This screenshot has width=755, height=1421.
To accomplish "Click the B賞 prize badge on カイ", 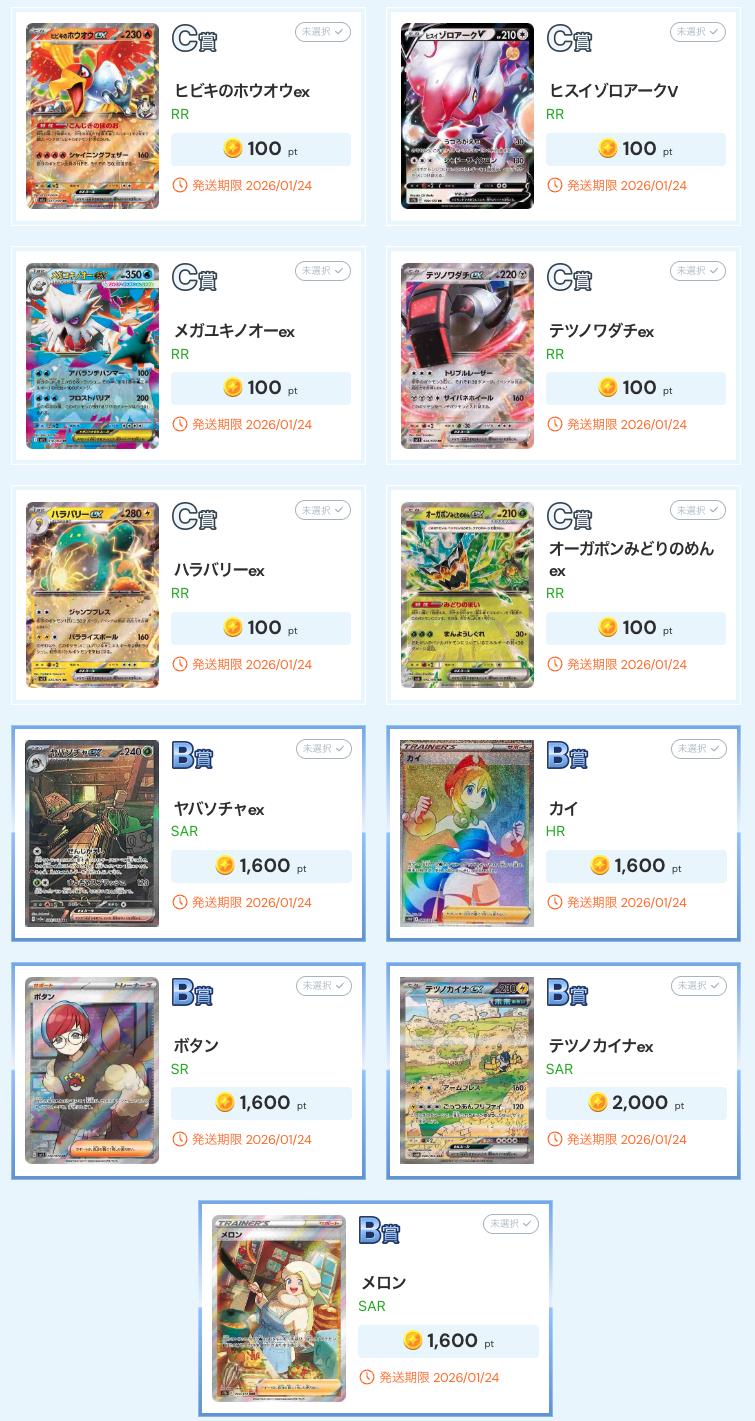I will [x=569, y=758].
